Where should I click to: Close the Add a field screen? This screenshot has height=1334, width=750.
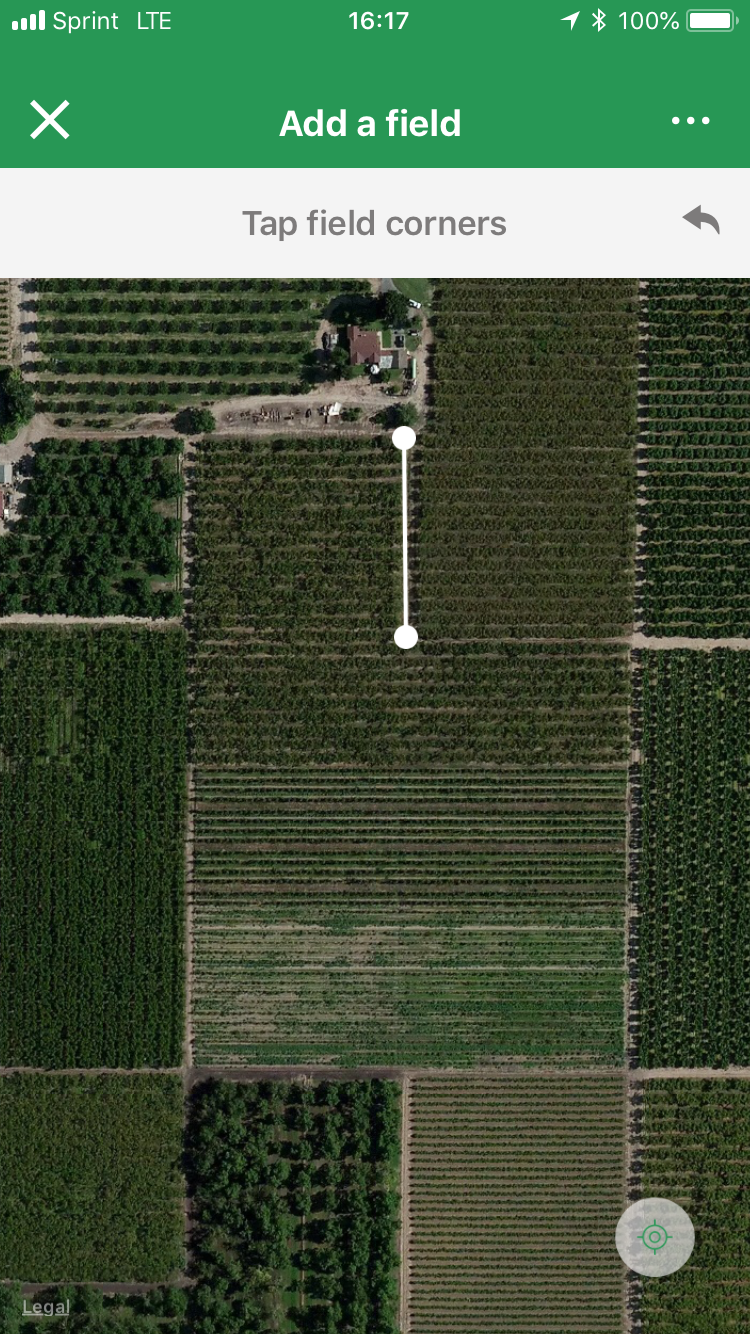[x=49, y=121]
